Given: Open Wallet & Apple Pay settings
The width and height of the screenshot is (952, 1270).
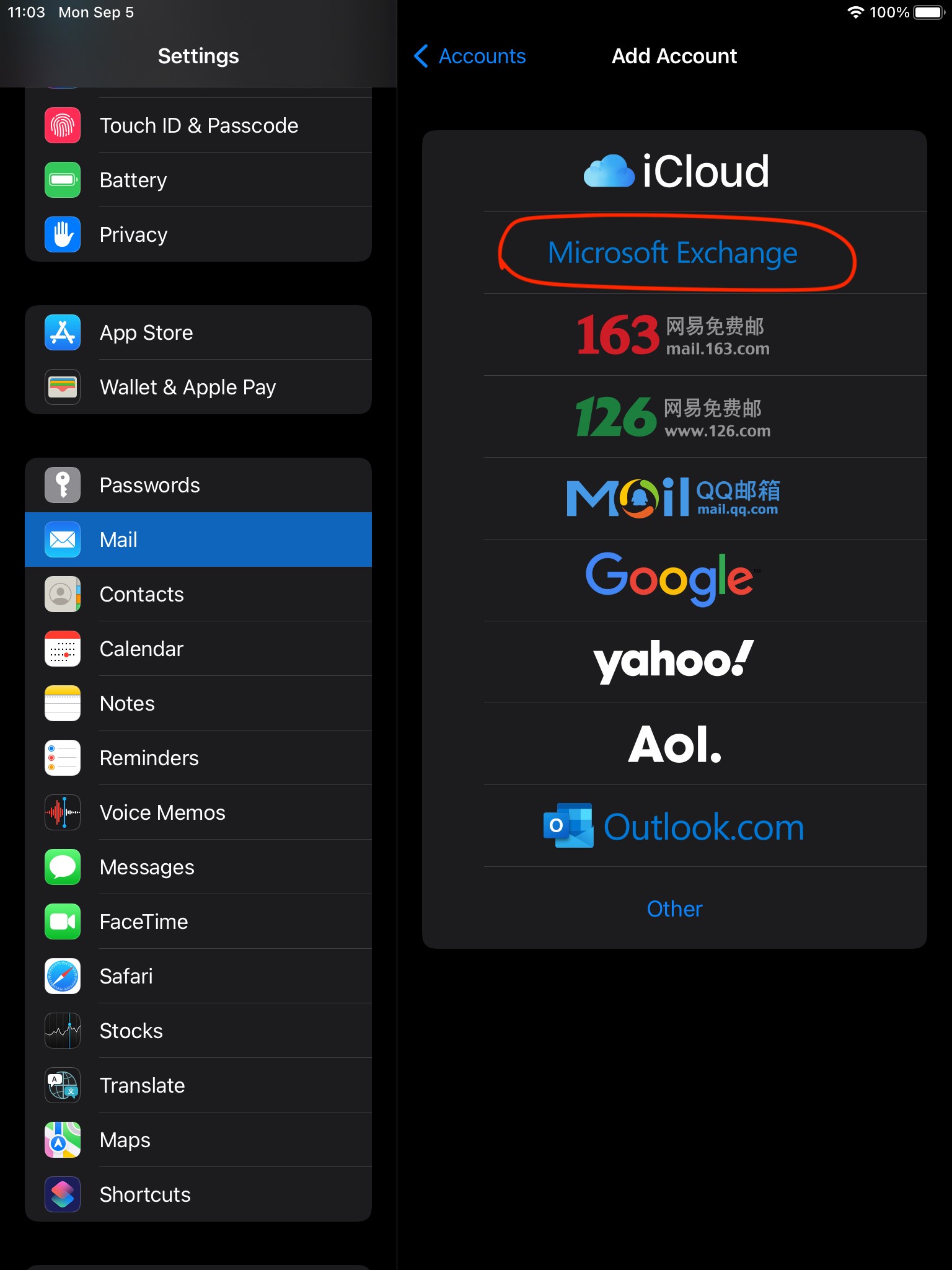Looking at the screenshot, I should tap(198, 387).
